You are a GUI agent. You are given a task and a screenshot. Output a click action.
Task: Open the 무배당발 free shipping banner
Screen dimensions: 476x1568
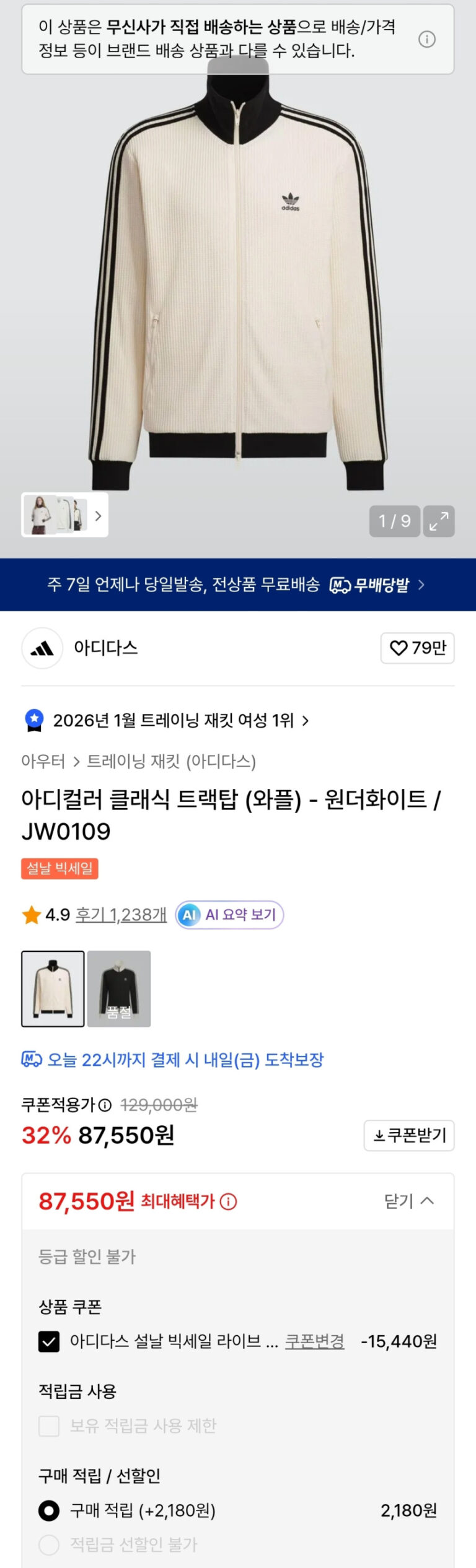[238, 585]
